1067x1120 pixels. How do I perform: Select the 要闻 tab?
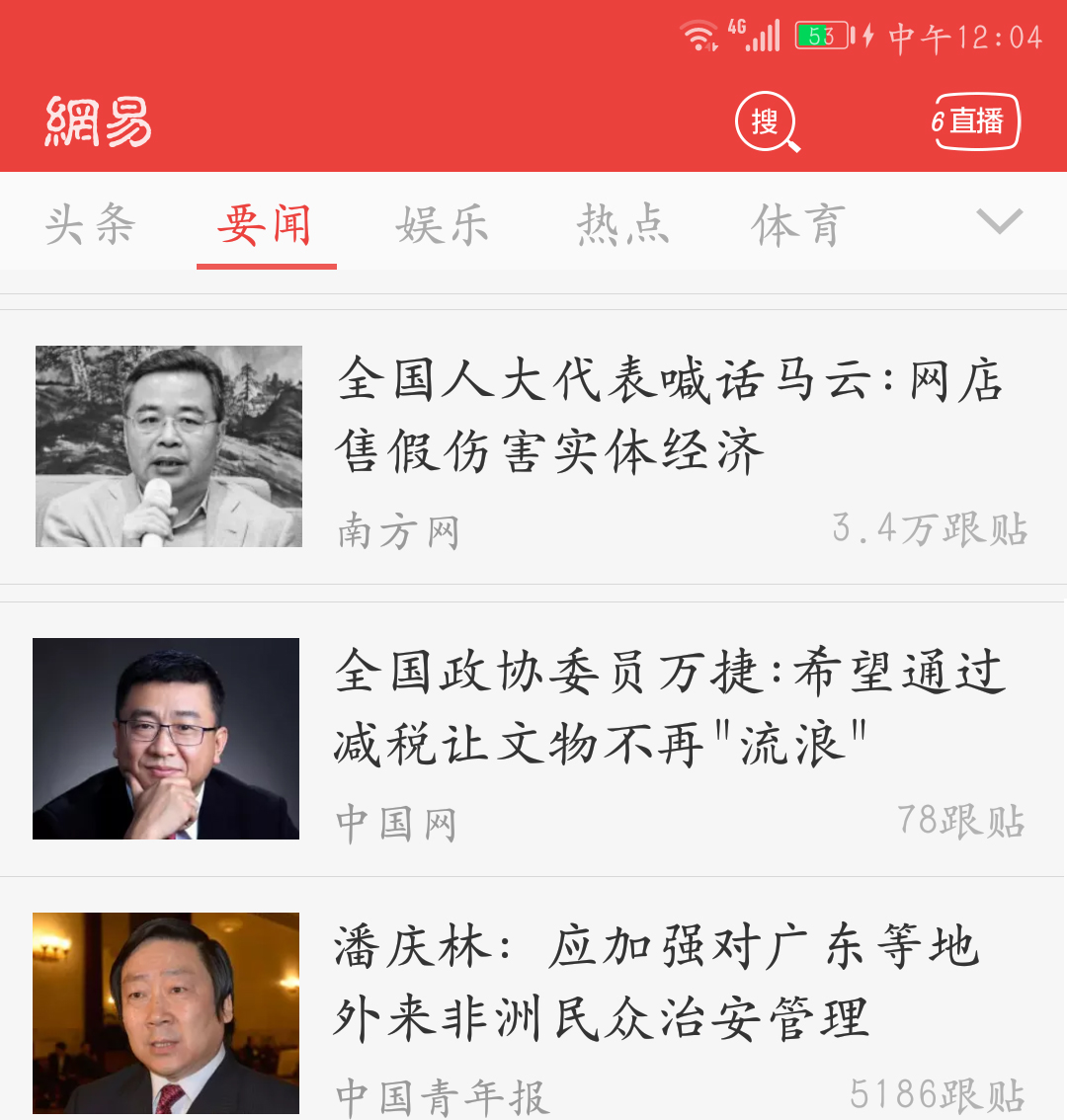click(266, 224)
